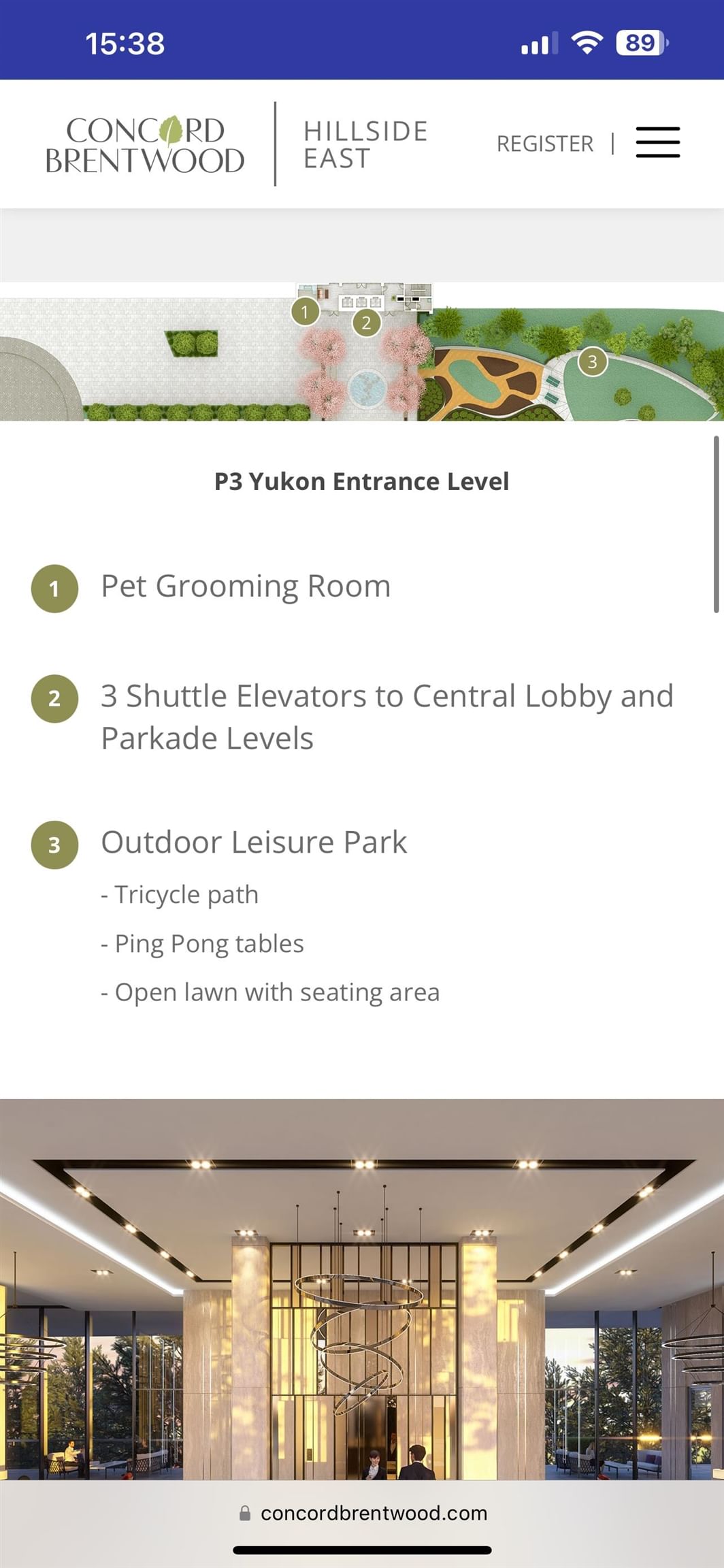Go to Concord Brentwood home via logo
Screen dimensions: 724x1568
(x=145, y=144)
